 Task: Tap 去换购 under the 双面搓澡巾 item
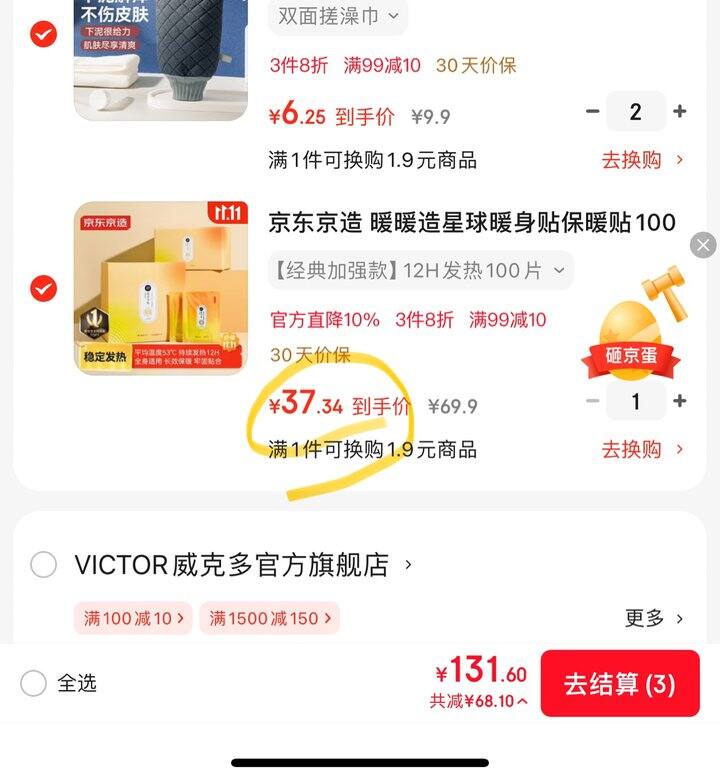pyautogui.click(x=642, y=160)
